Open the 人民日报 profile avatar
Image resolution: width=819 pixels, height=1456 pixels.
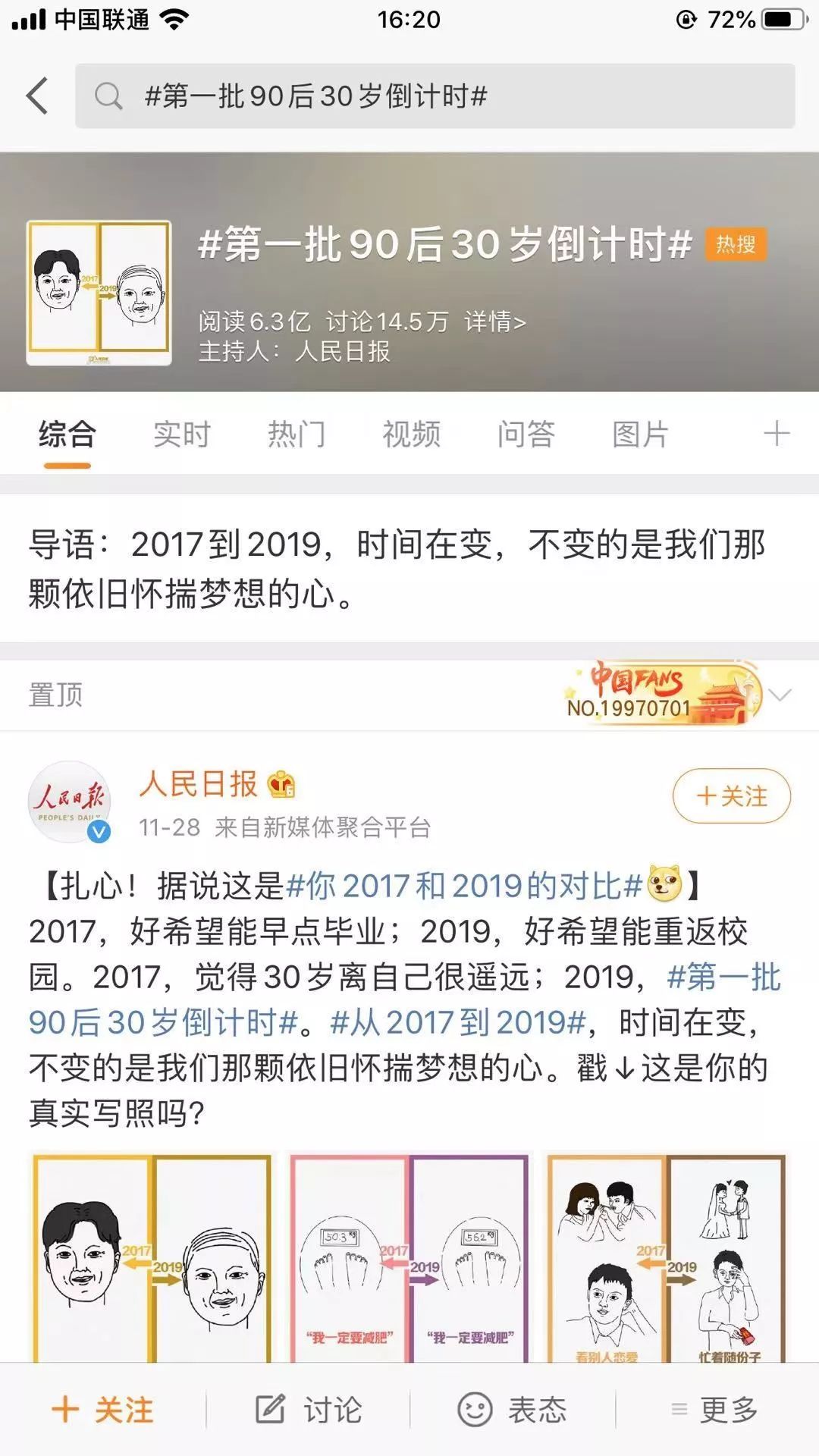coord(69,802)
